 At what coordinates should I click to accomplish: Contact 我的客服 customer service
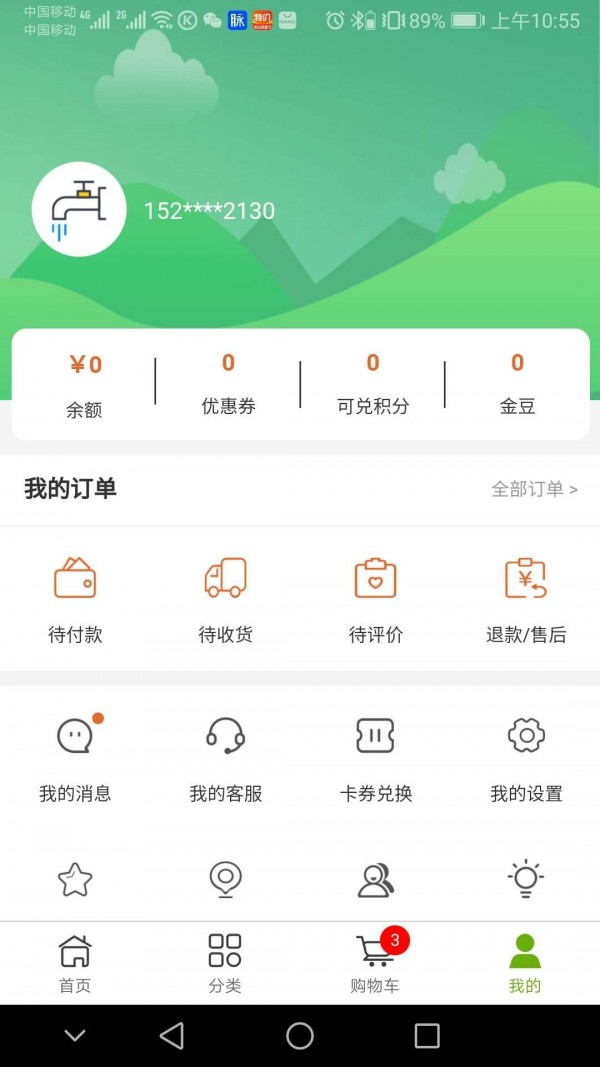pos(225,759)
